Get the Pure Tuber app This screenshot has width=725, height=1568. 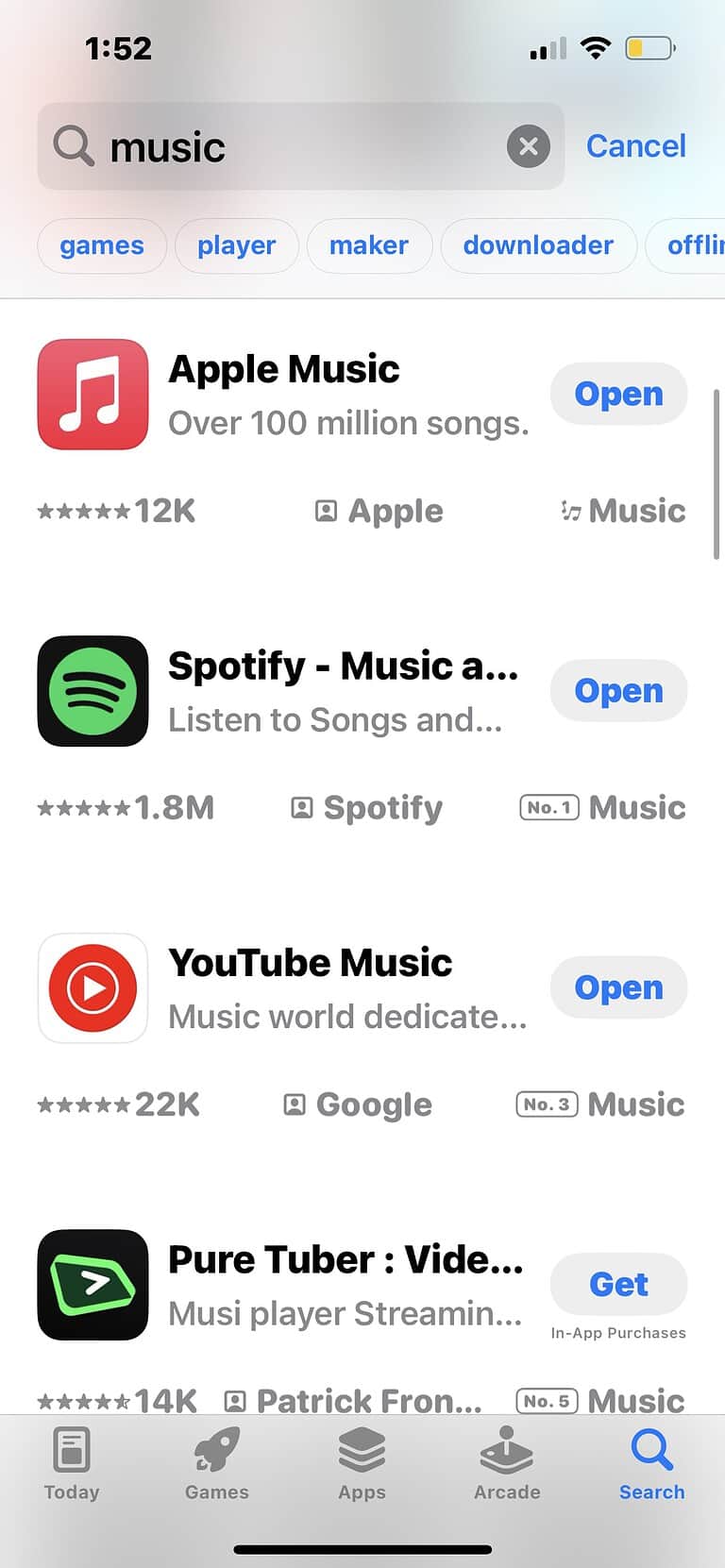[x=618, y=1284]
